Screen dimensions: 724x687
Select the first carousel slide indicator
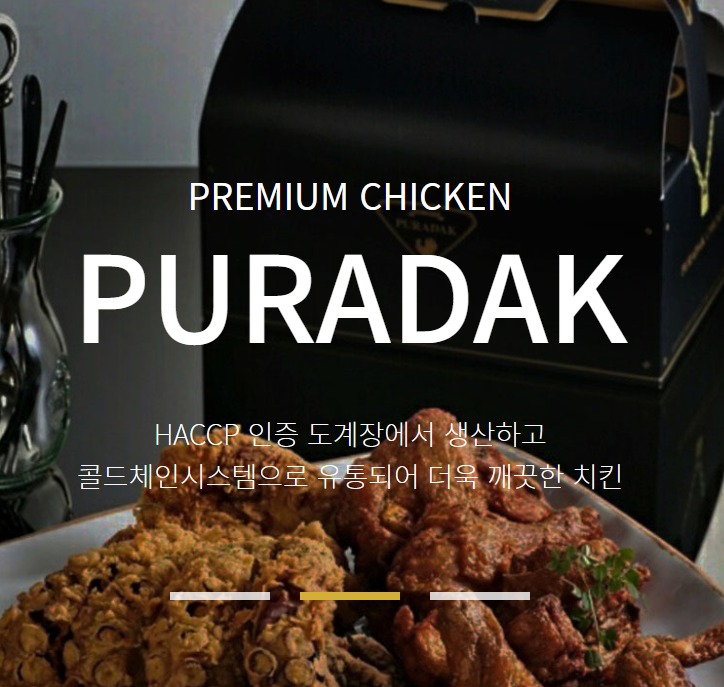pos(220,596)
